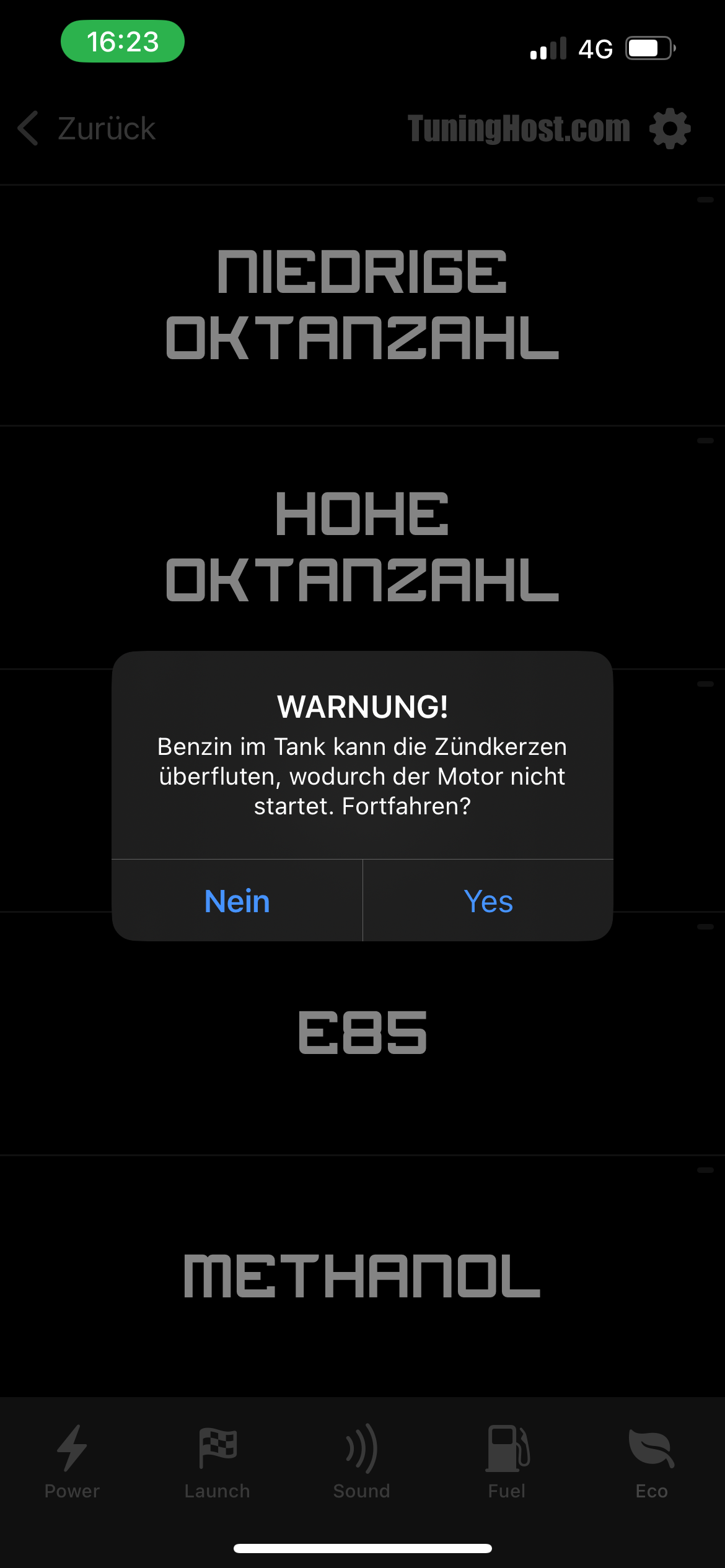Screen dimensions: 725x1568
Task: Go back with the Zurück button
Action: coord(87,129)
